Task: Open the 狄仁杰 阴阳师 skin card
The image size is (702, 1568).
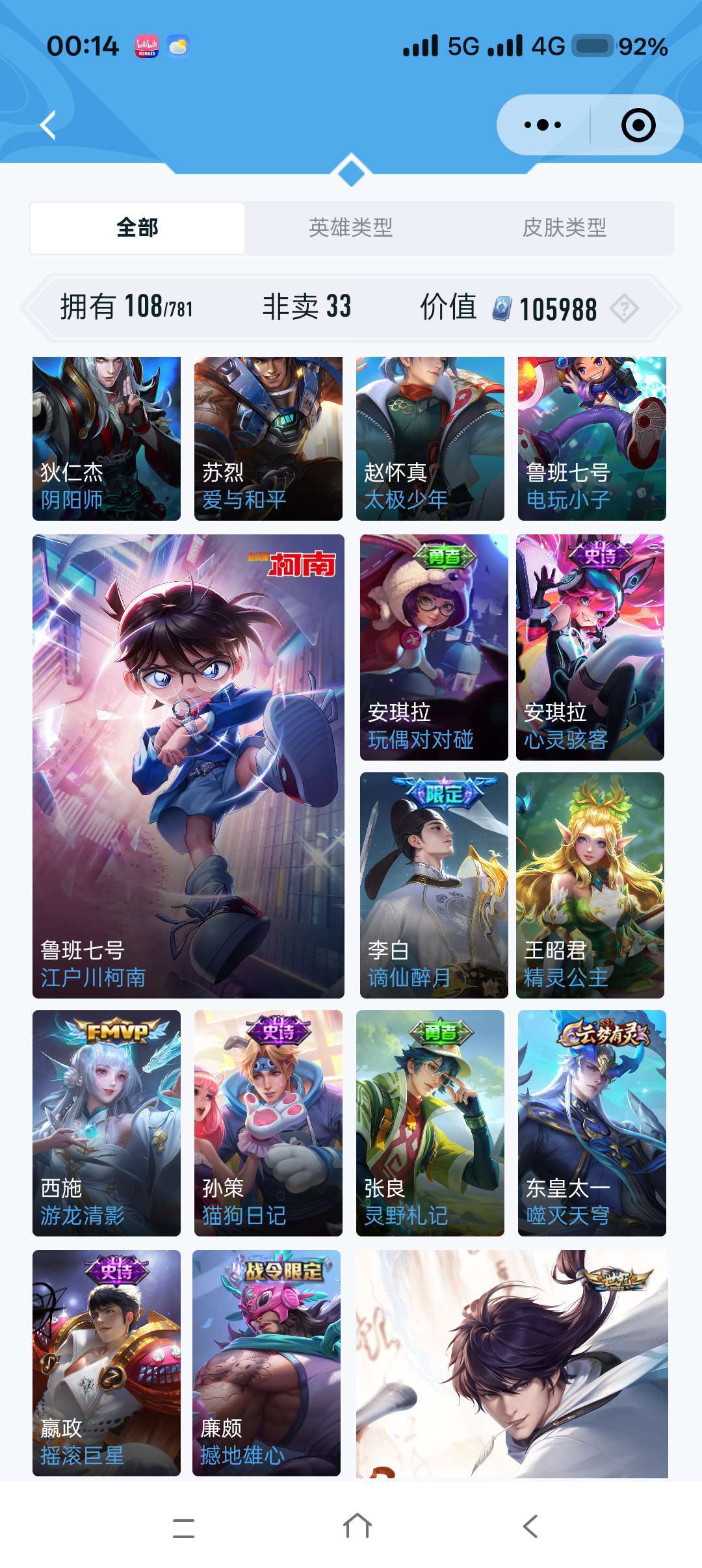Action: (x=107, y=439)
